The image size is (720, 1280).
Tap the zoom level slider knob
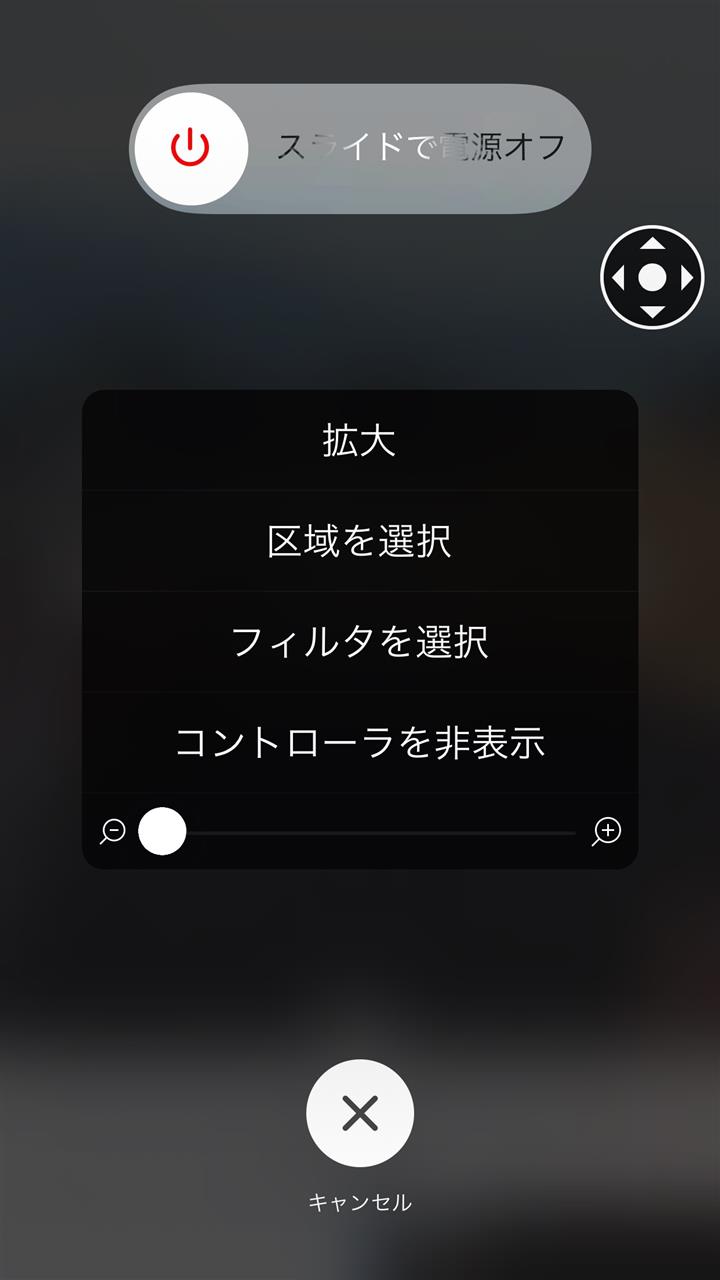point(162,831)
